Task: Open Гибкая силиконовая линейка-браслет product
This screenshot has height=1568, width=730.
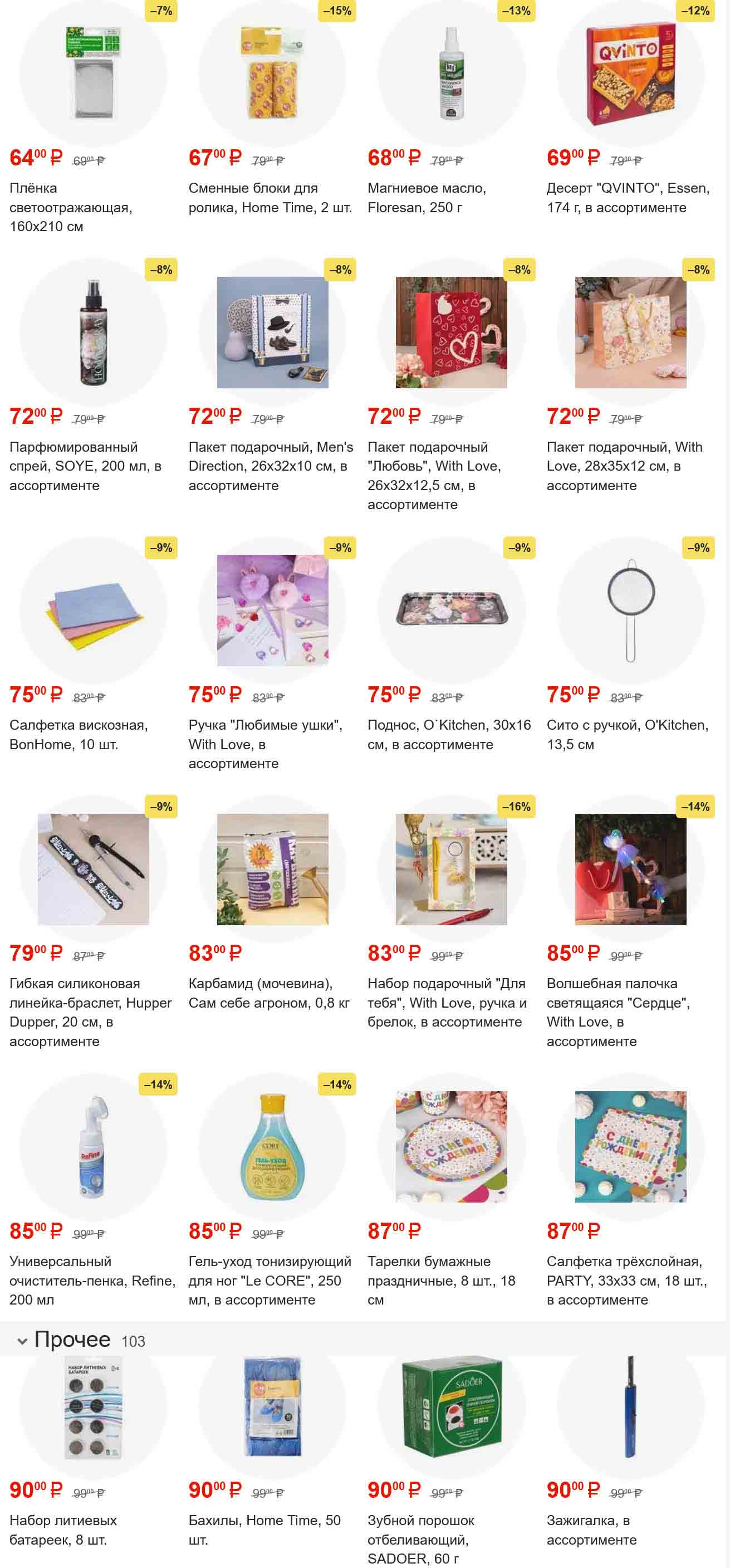Action: click(x=92, y=869)
